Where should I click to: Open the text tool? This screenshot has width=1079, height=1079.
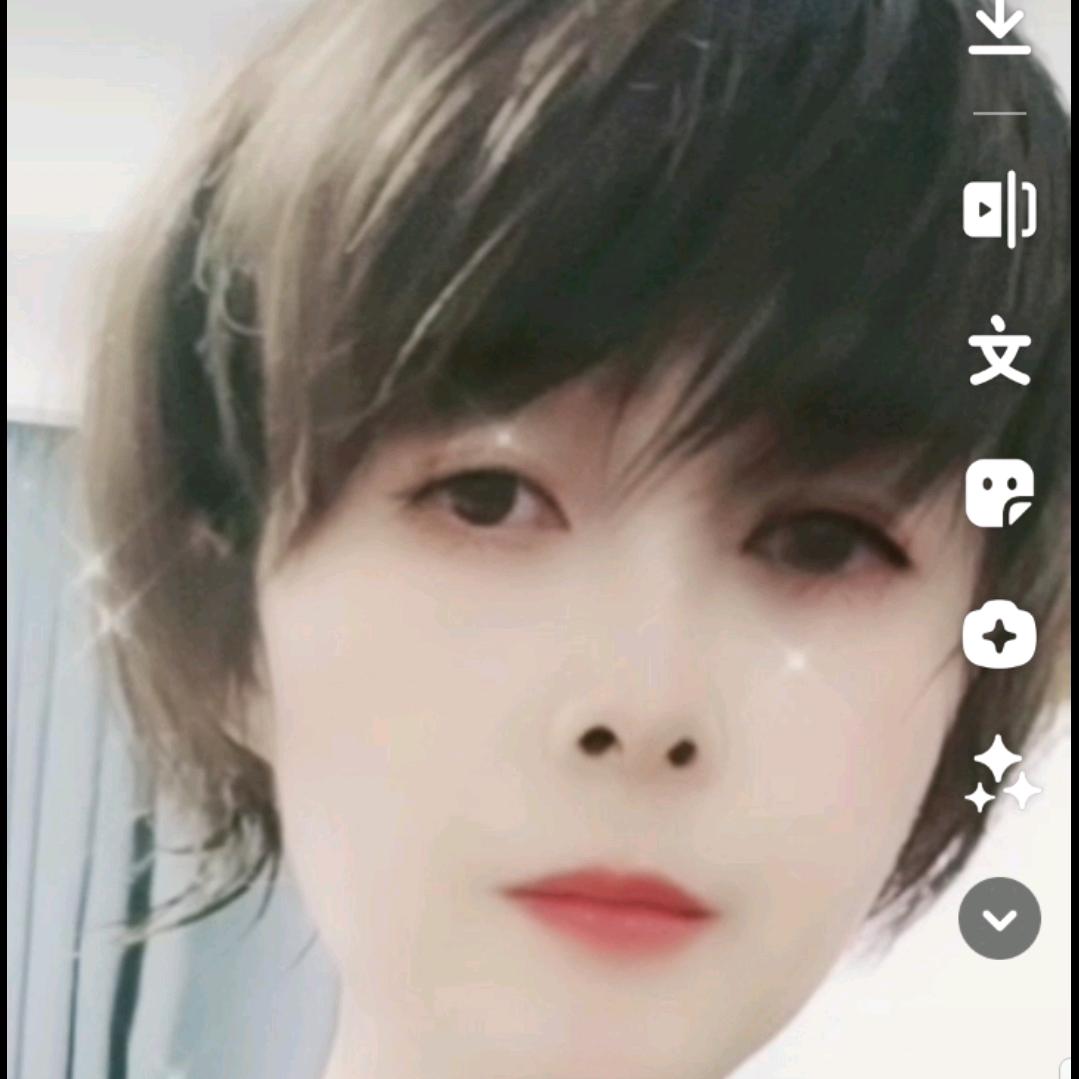click(999, 351)
